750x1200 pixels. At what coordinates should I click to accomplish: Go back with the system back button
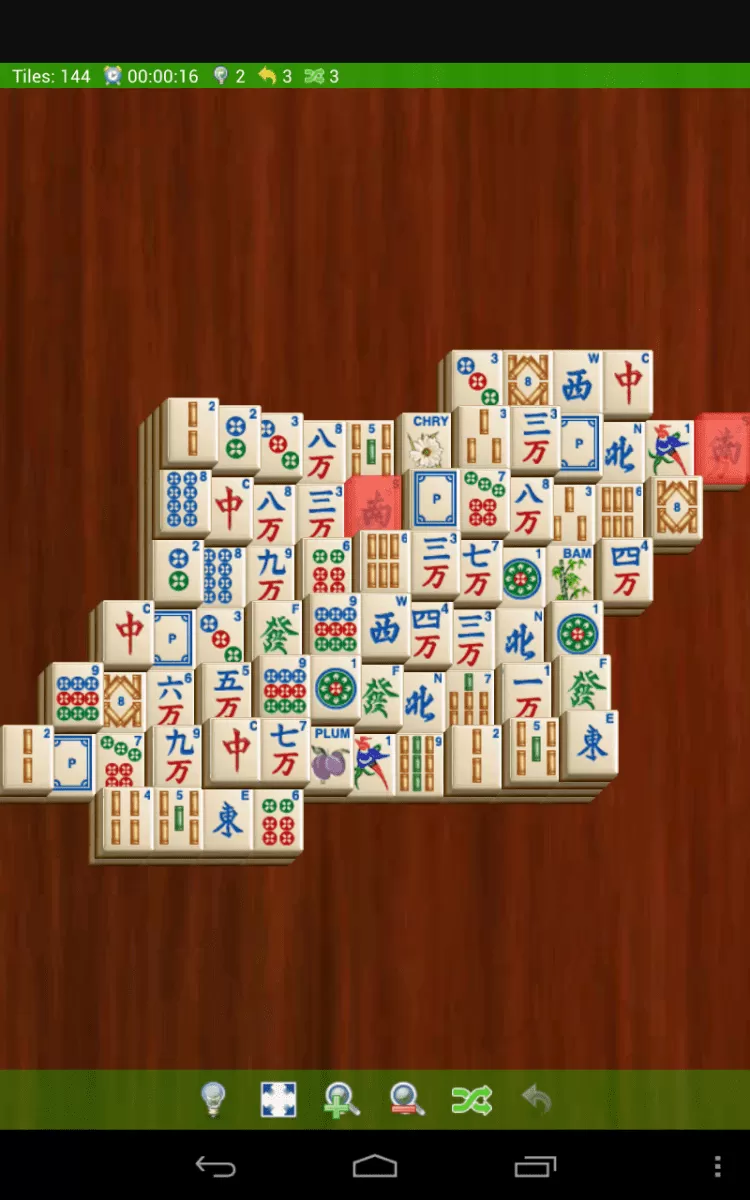215,1166
